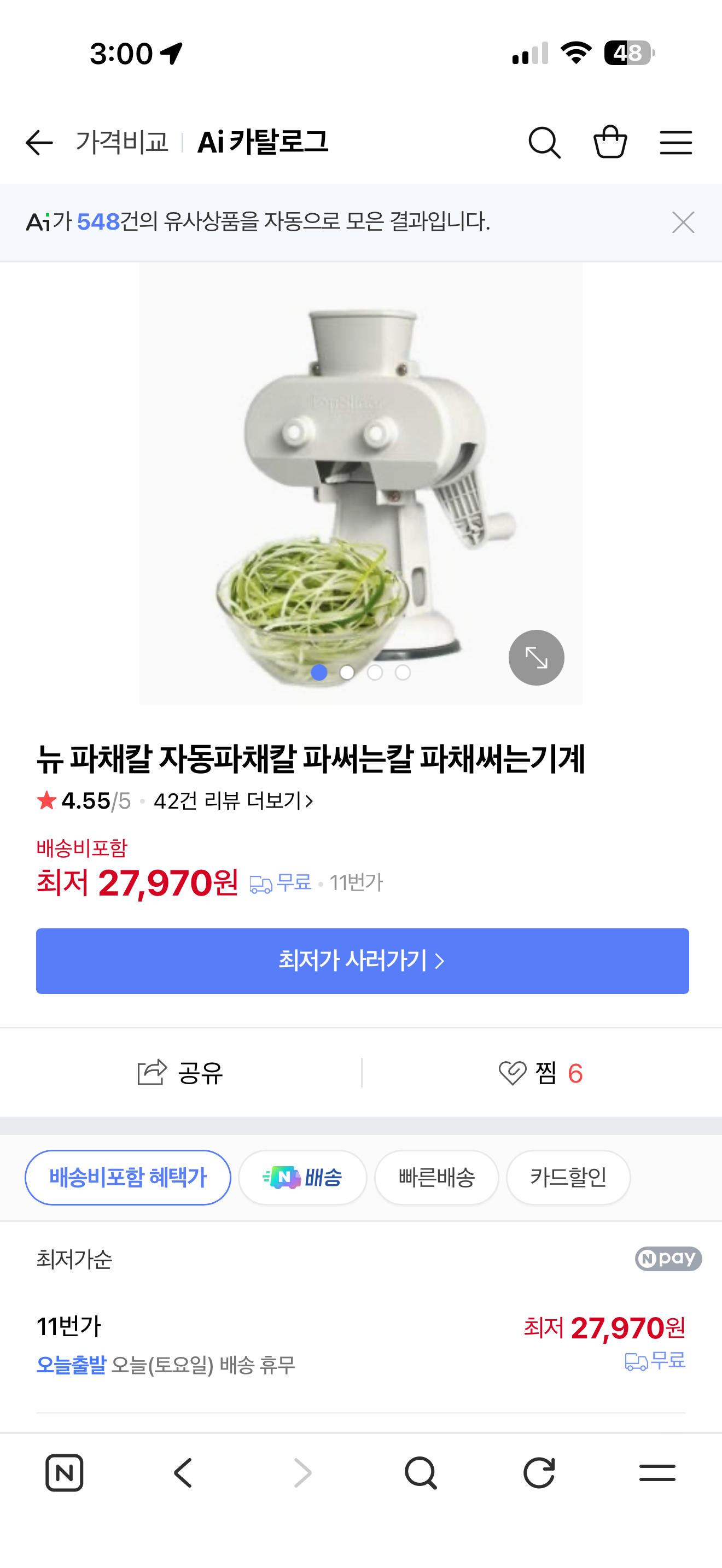Apply the 카드할인 filter chip
The height and width of the screenshot is (1568, 722).
(x=568, y=1177)
